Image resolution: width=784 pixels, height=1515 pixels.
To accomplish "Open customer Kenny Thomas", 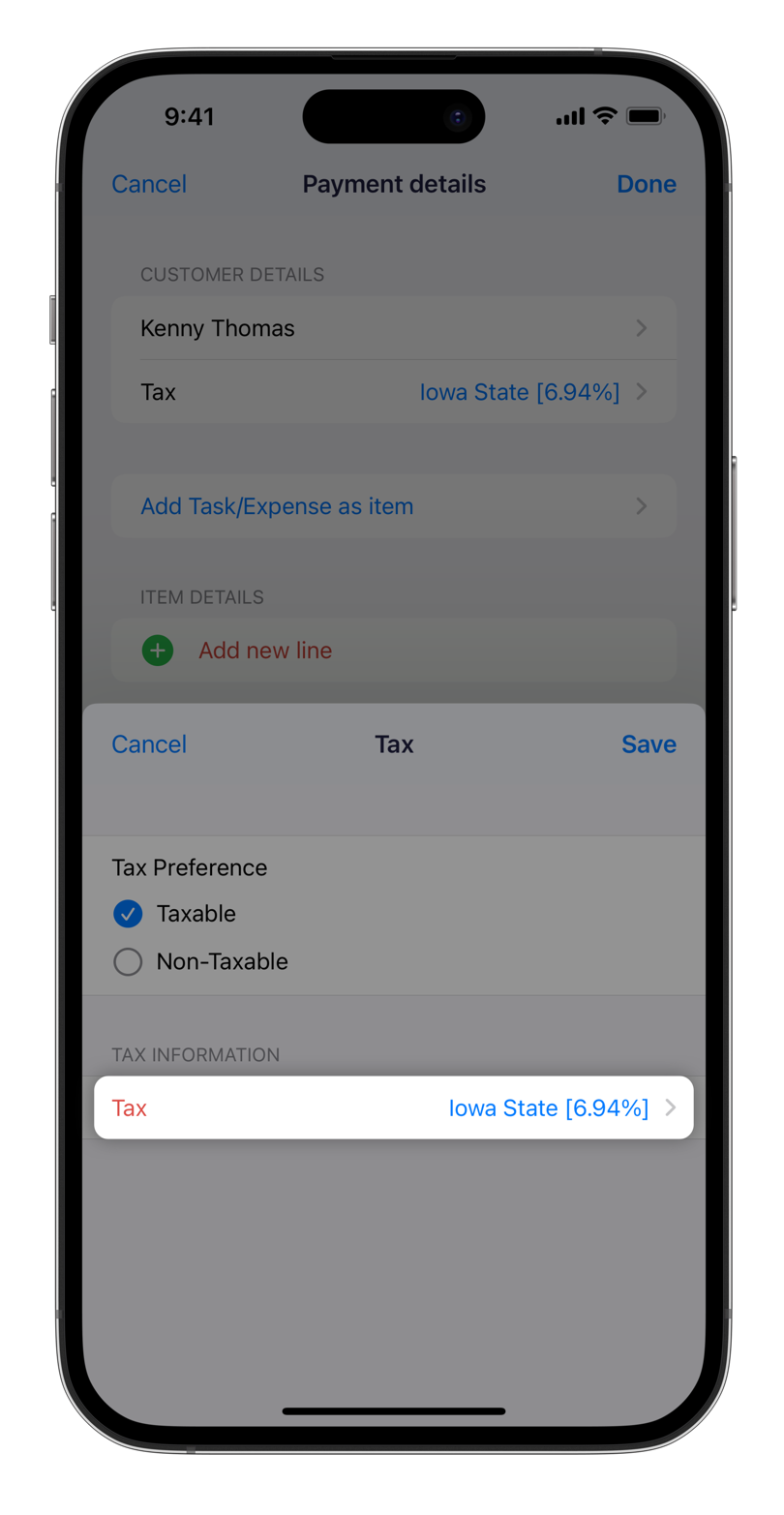I will [393, 328].
